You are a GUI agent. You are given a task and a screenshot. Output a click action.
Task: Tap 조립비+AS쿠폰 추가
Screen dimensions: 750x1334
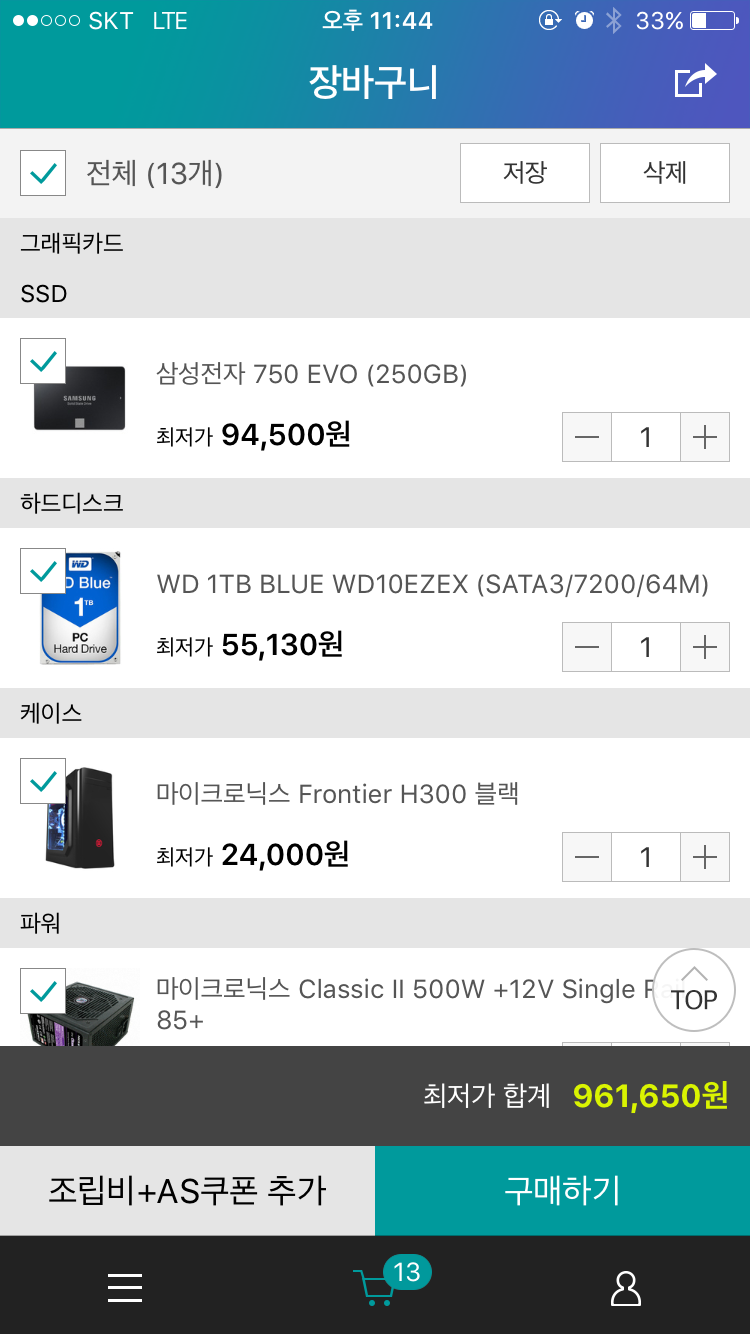(x=187, y=1190)
